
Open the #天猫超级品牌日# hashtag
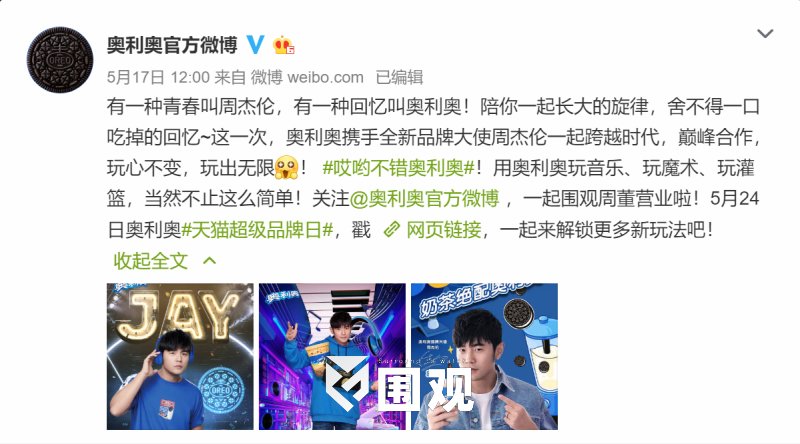[x=258, y=230]
